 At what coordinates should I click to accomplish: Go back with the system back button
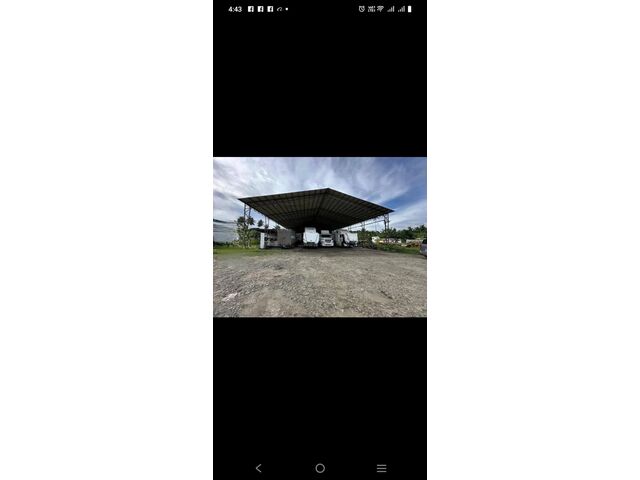pos(259,468)
